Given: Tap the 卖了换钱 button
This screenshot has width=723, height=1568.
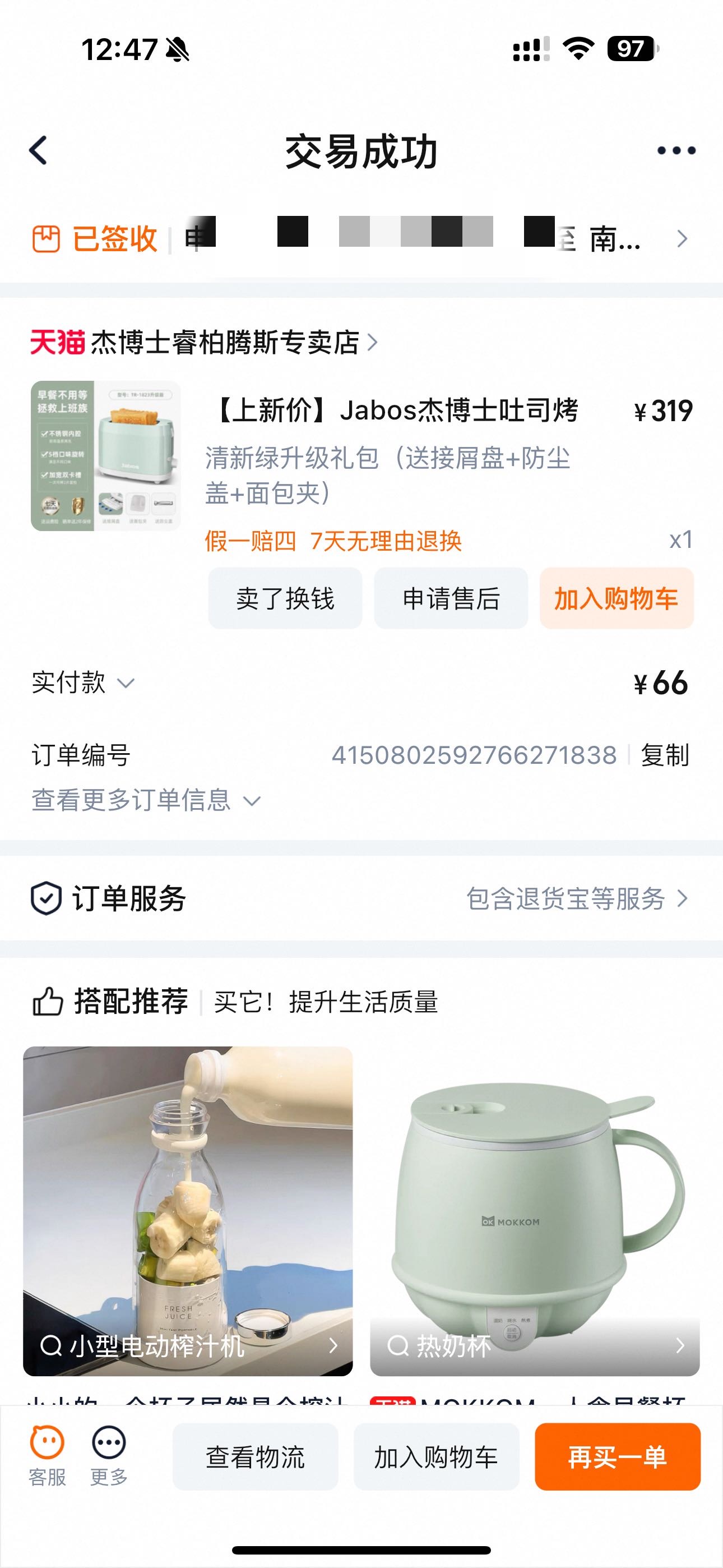Looking at the screenshot, I should pos(285,598).
